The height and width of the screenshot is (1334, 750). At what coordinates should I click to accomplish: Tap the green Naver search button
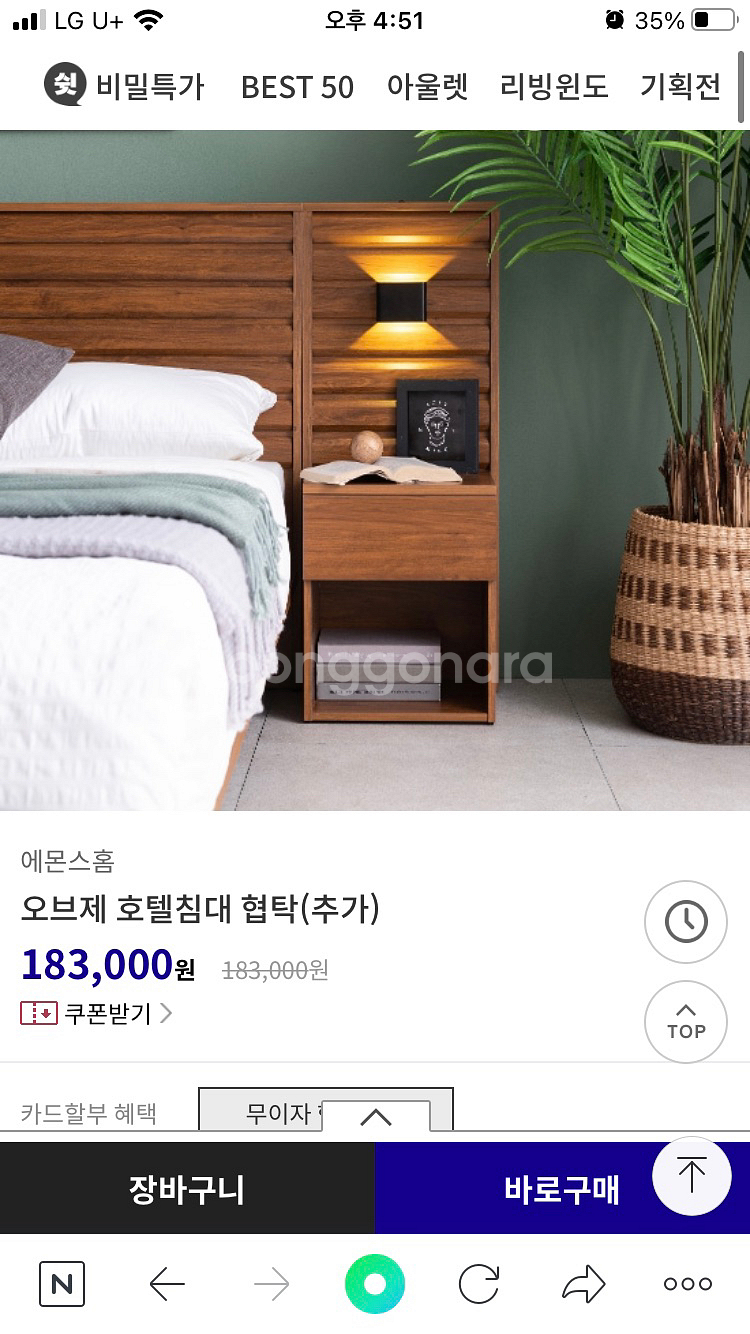(375, 1284)
